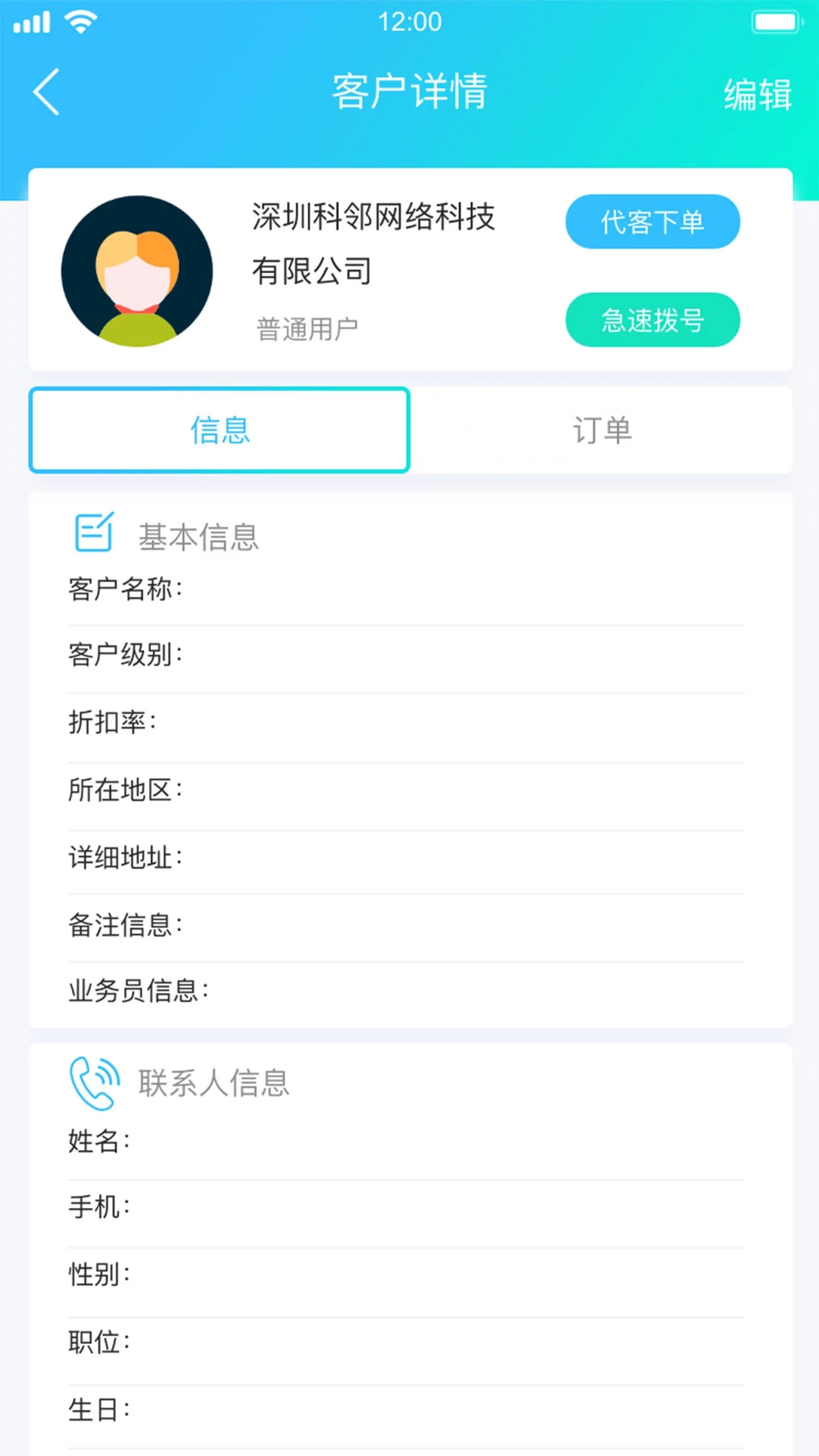819x1456 pixels.
Task: Switch to the 信息 tab
Action: pyautogui.click(x=220, y=430)
